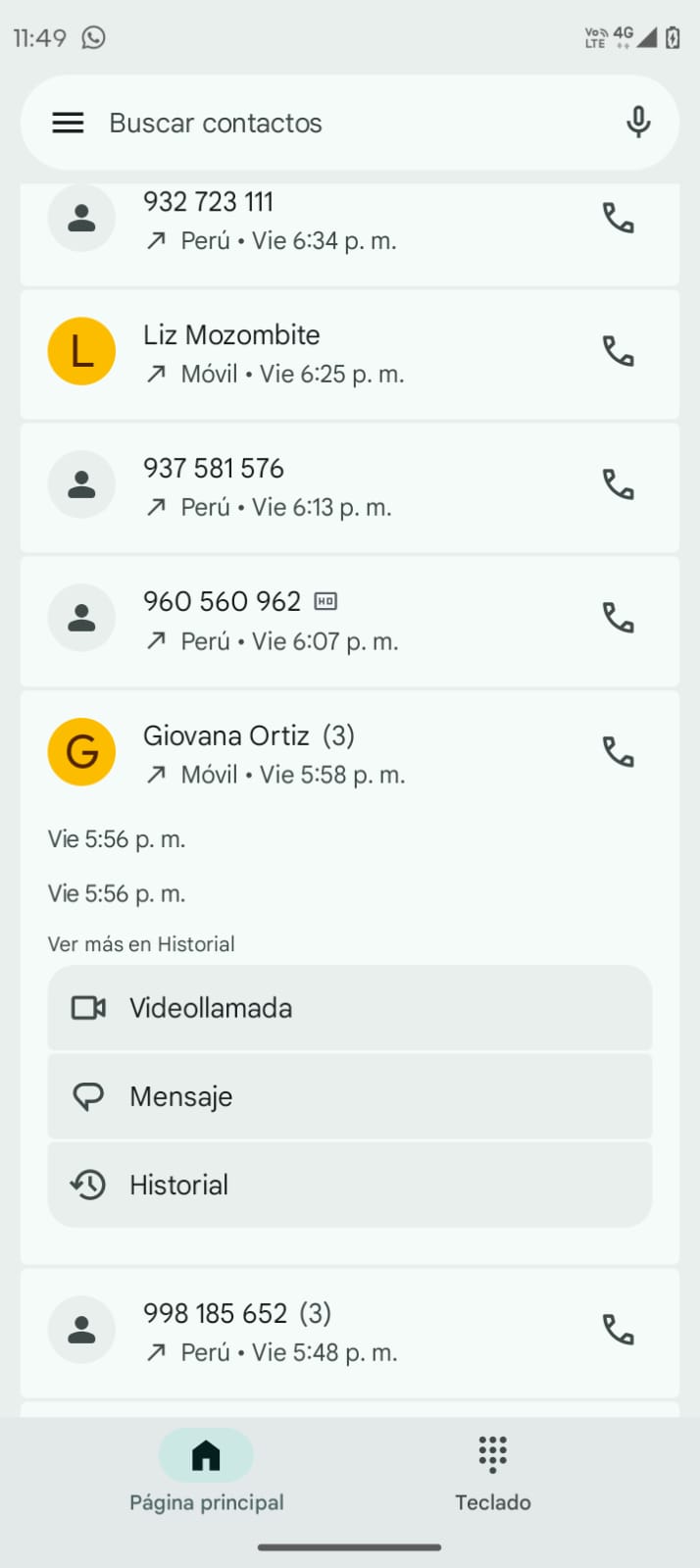Call Giovana Ortiz with phone icon
This screenshot has height=1568, width=700.
(x=618, y=752)
